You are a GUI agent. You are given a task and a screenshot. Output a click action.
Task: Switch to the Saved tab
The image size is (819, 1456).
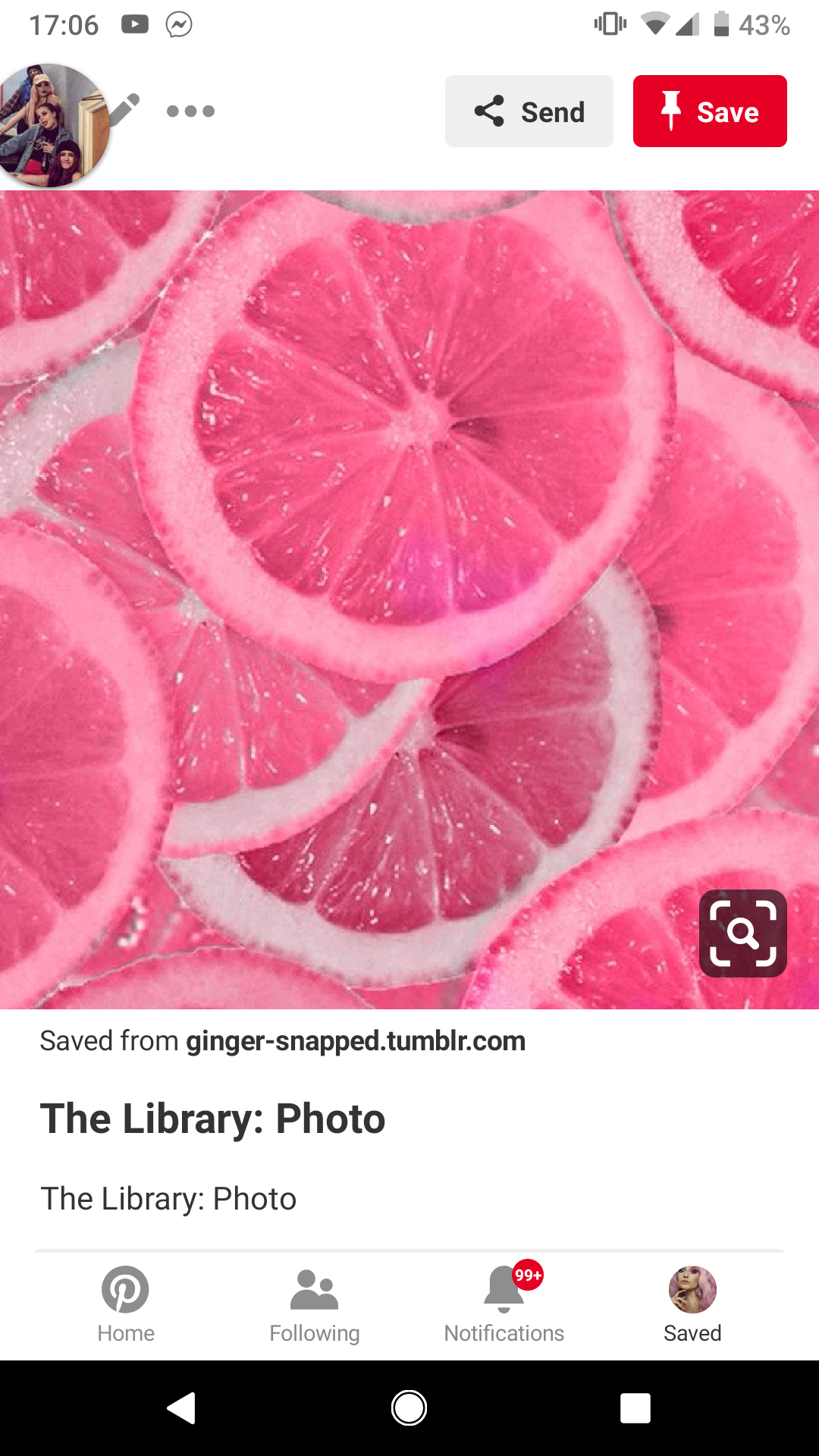click(692, 1304)
